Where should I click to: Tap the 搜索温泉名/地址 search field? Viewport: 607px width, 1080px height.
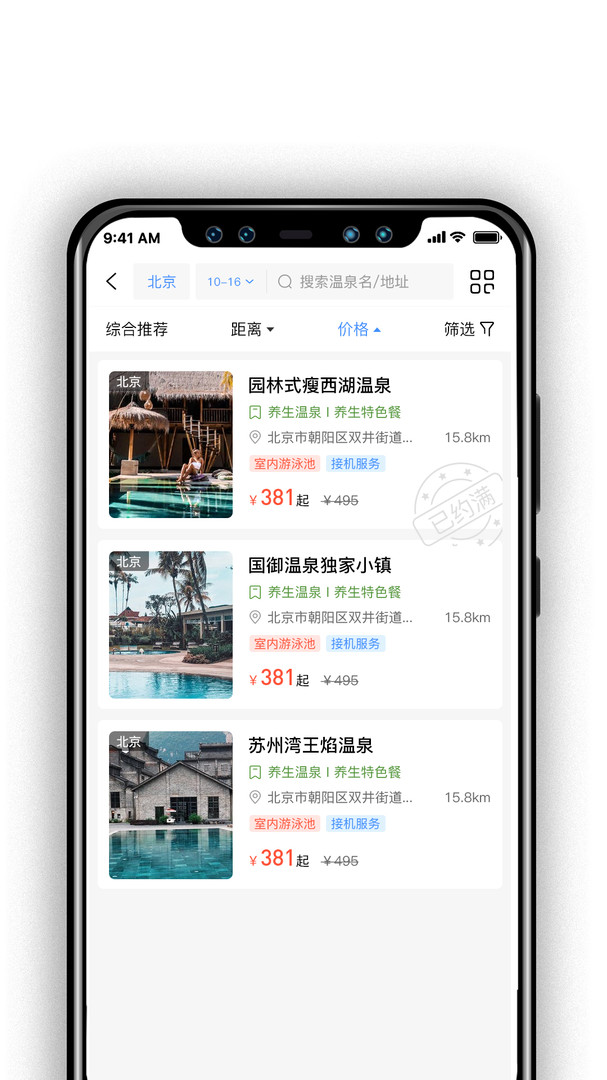point(360,282)
